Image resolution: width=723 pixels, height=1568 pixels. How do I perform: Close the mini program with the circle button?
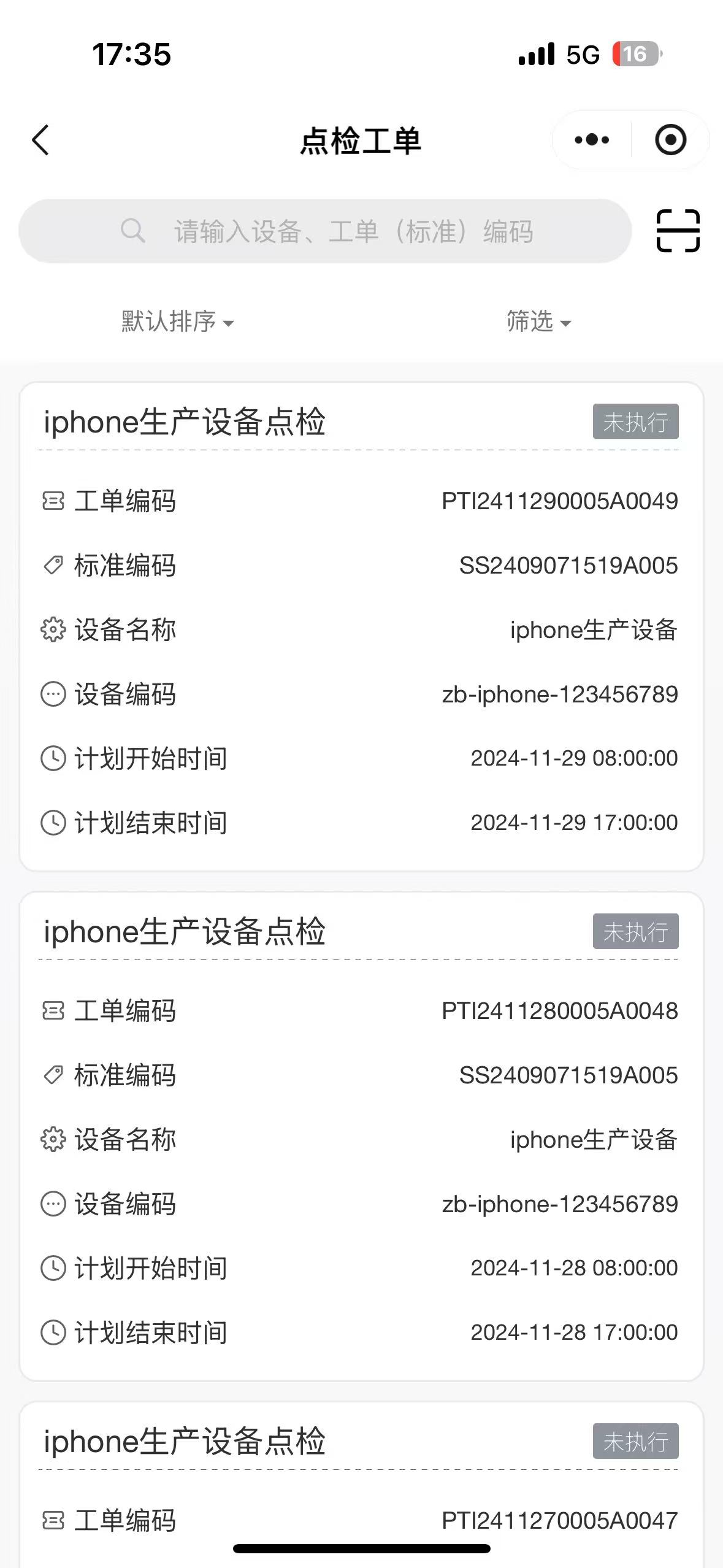[x=670, y=140]
